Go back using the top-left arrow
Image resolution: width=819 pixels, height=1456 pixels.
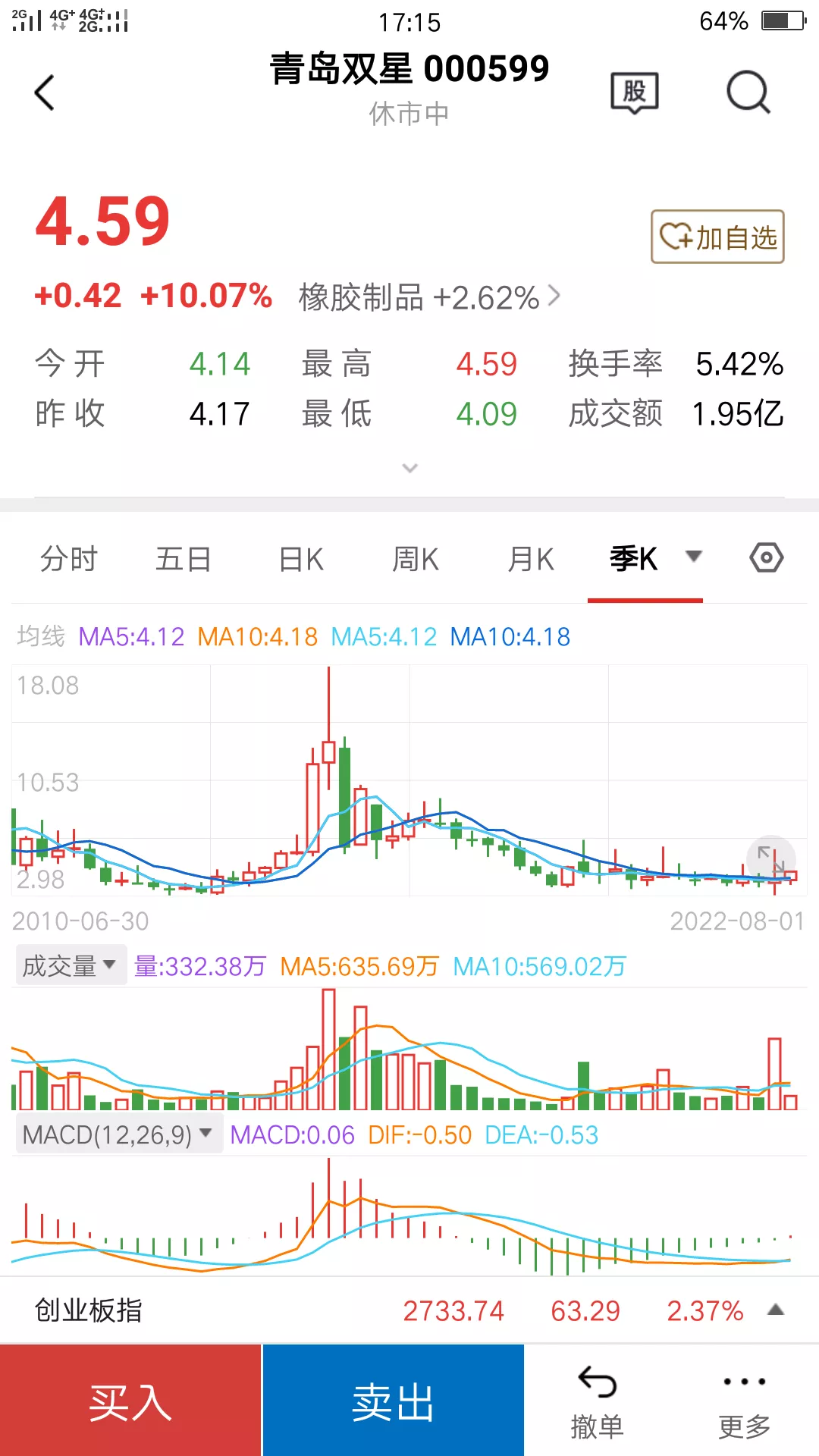click(45, 93)
